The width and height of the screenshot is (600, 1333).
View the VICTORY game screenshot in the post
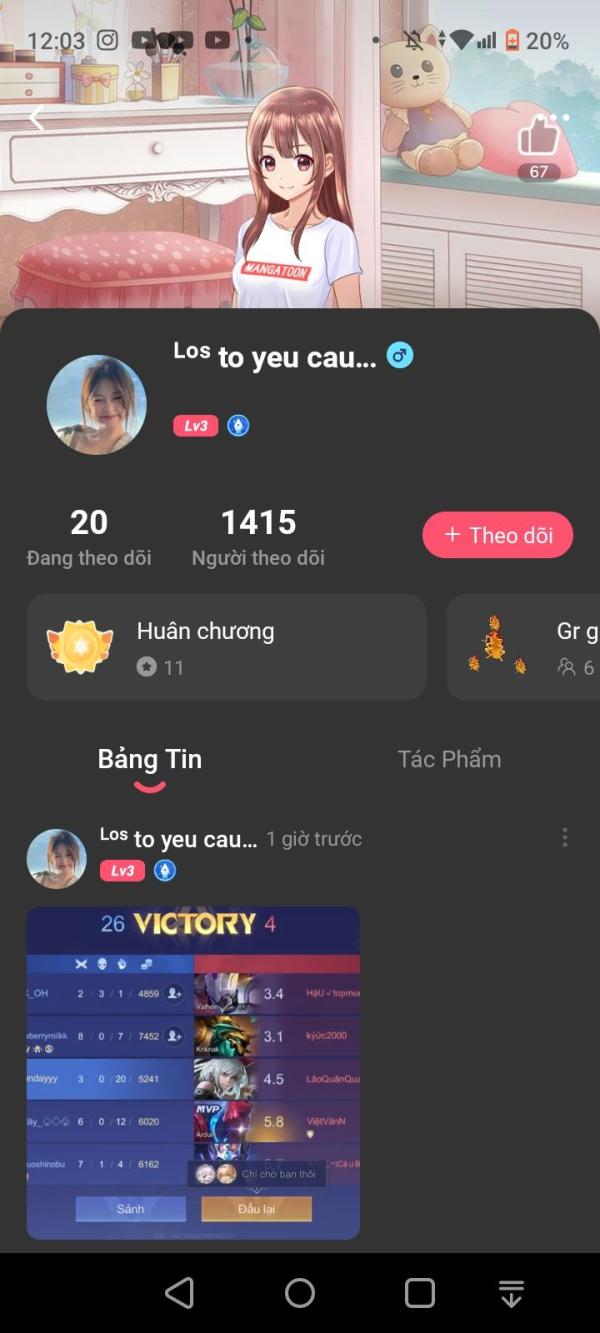(193, 1073)
